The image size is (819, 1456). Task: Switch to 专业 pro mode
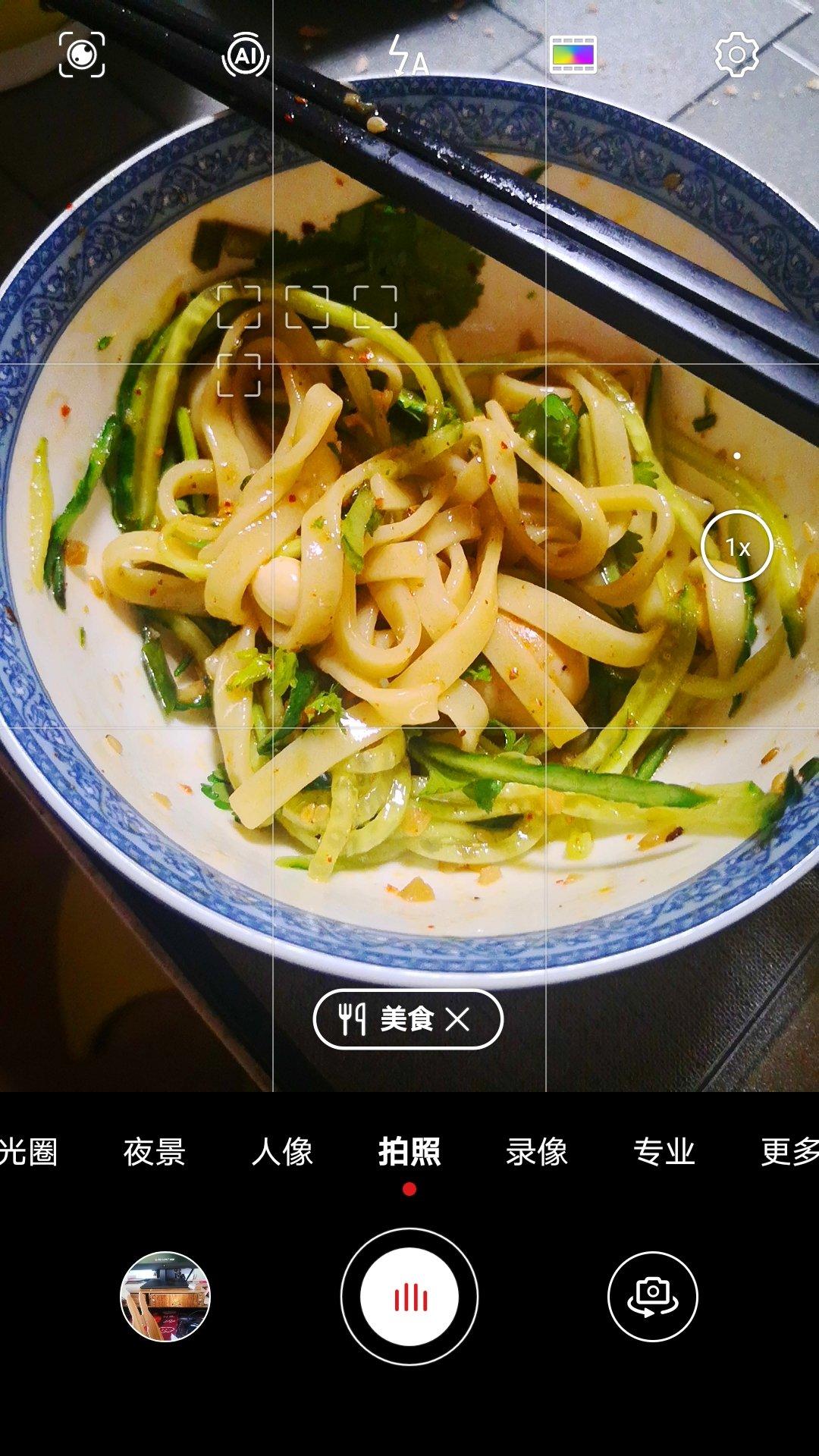pyautogui.click(x=664, y=1152)
